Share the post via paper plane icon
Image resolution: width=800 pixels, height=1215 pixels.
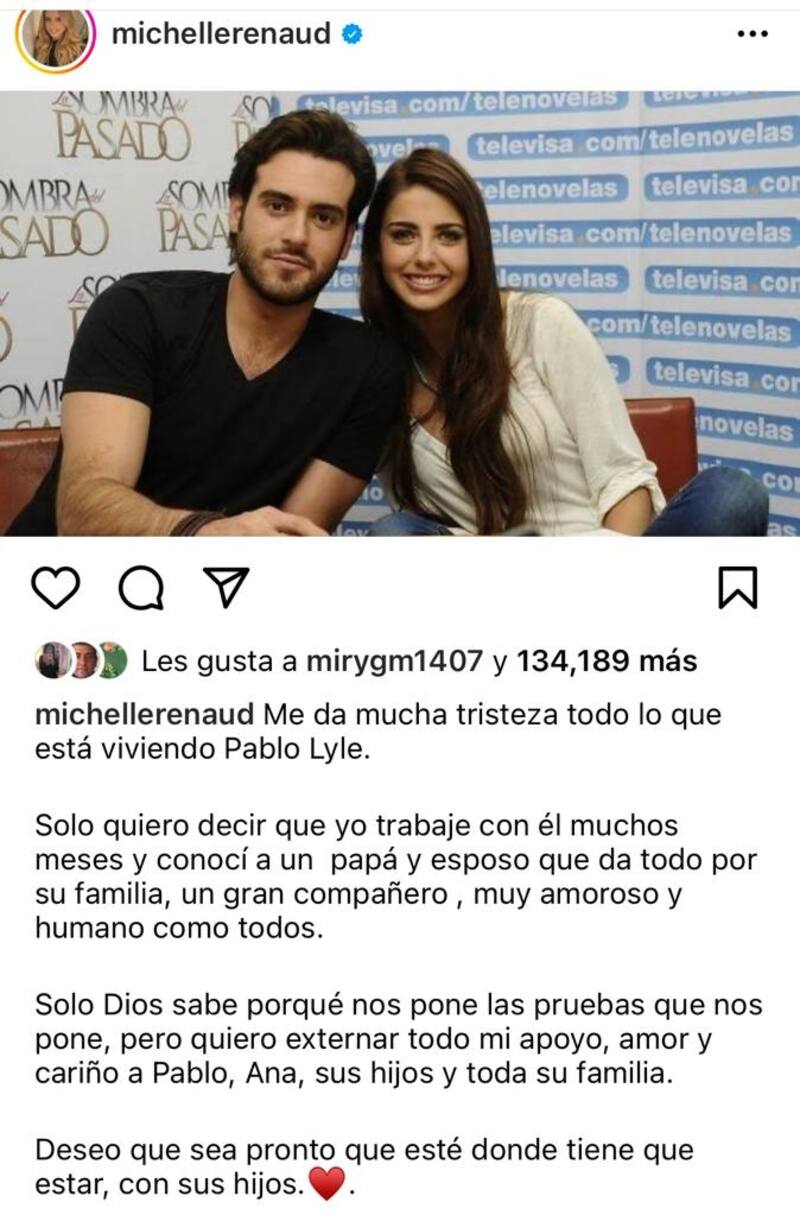[226, 588]
